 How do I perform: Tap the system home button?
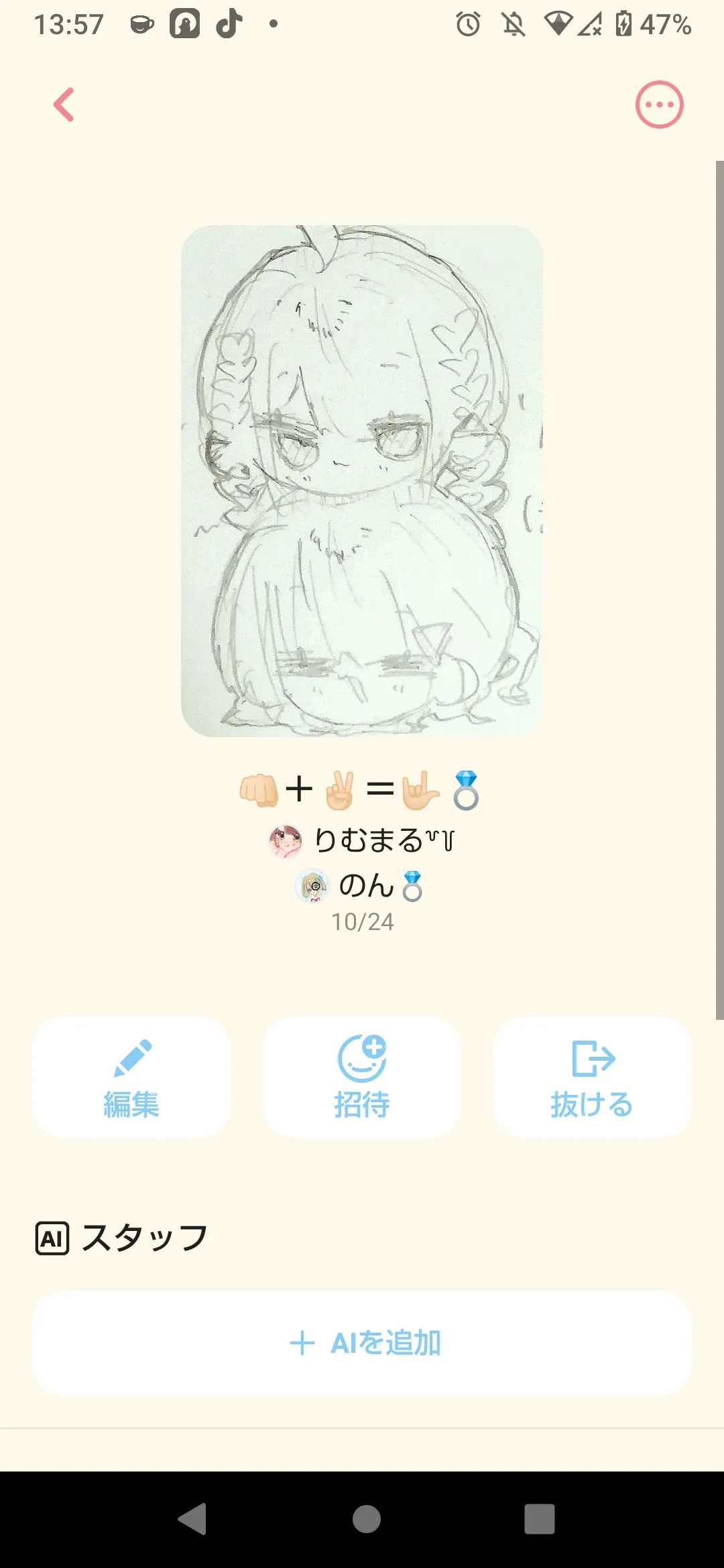click(x=366, y=1518)
